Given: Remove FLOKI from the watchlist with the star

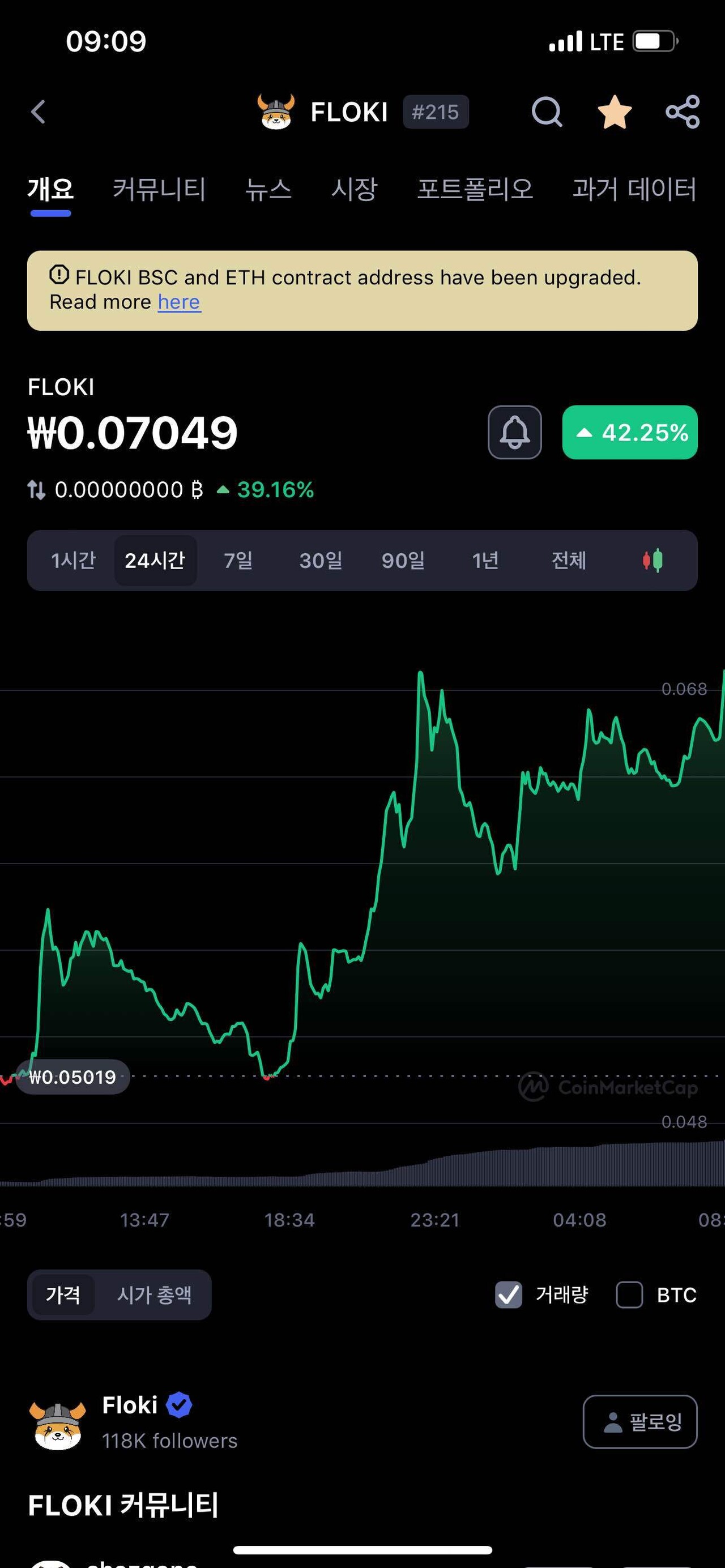Looking at the screenshot, I should pyautogui.click(x=614, y=112).
